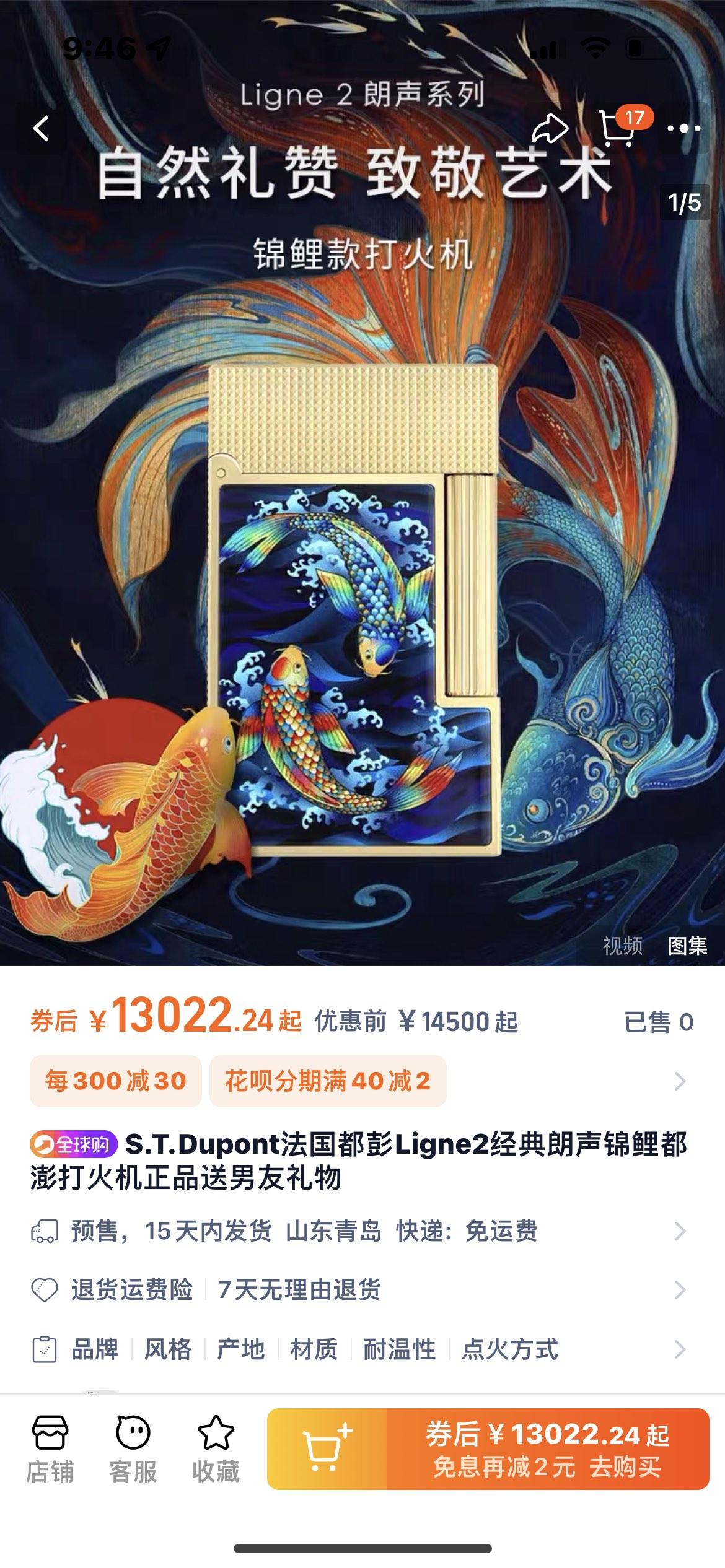
Task: Switch to the 视频 media tab
Action: click(x=622, y=946)
